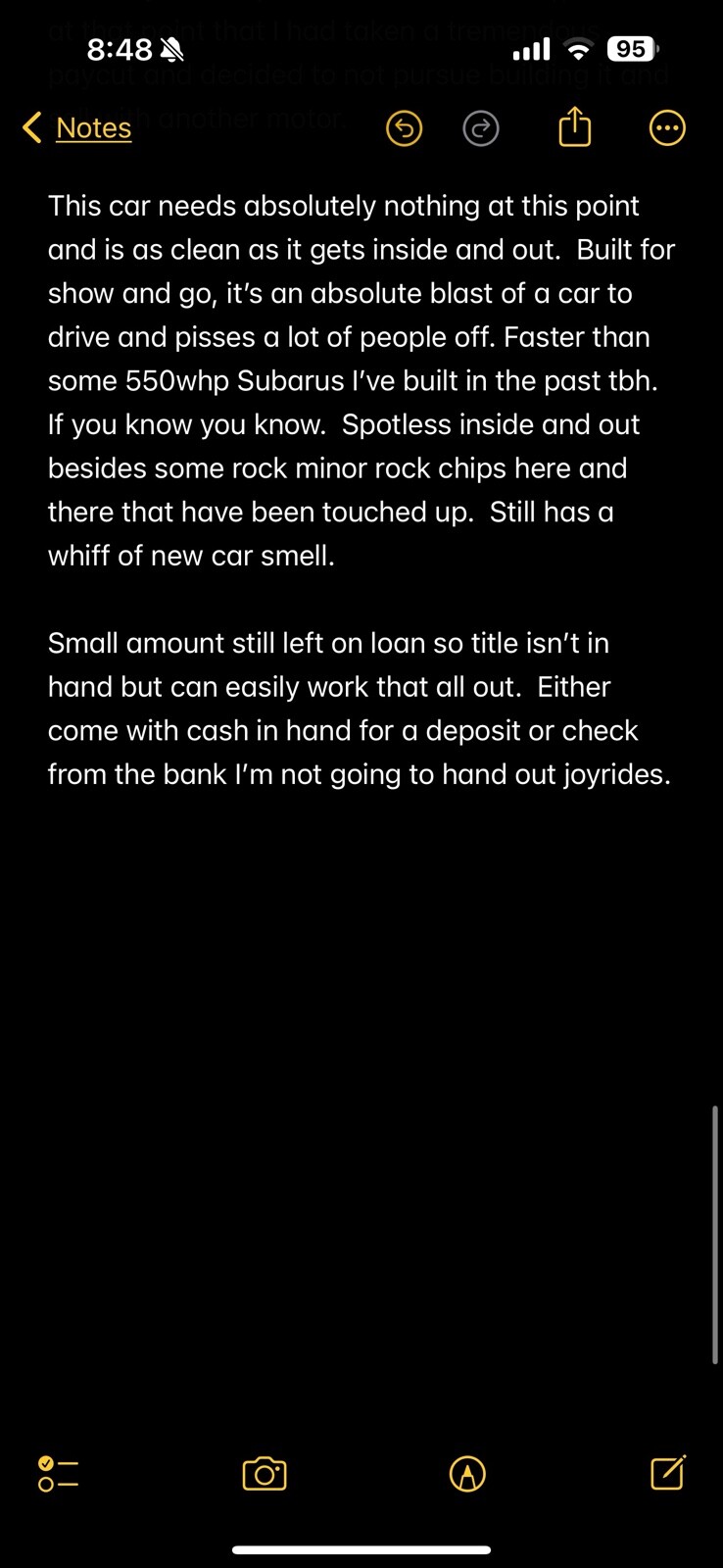
Task: Share this note
Action: (574, 127)
